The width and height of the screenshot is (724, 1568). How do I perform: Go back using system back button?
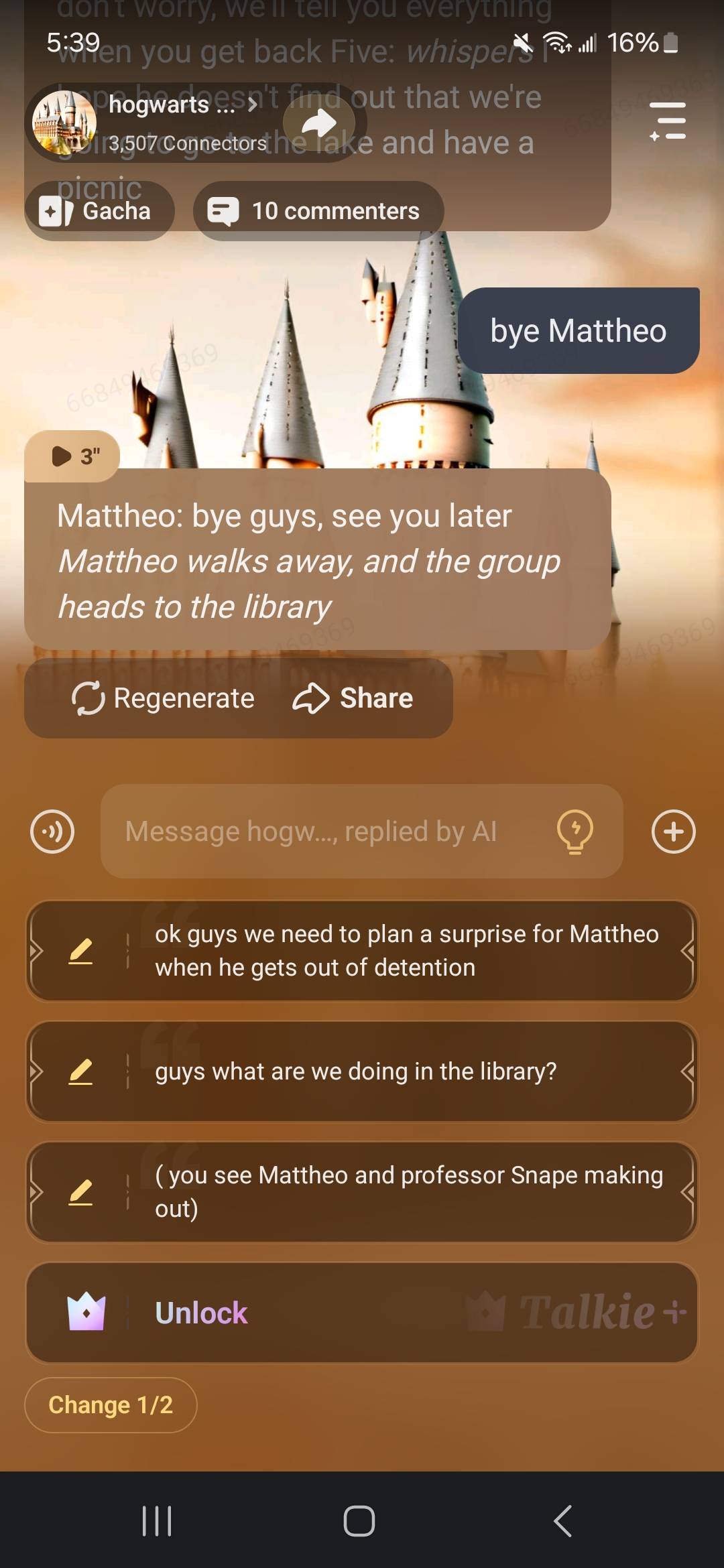tap(563, 1520)
